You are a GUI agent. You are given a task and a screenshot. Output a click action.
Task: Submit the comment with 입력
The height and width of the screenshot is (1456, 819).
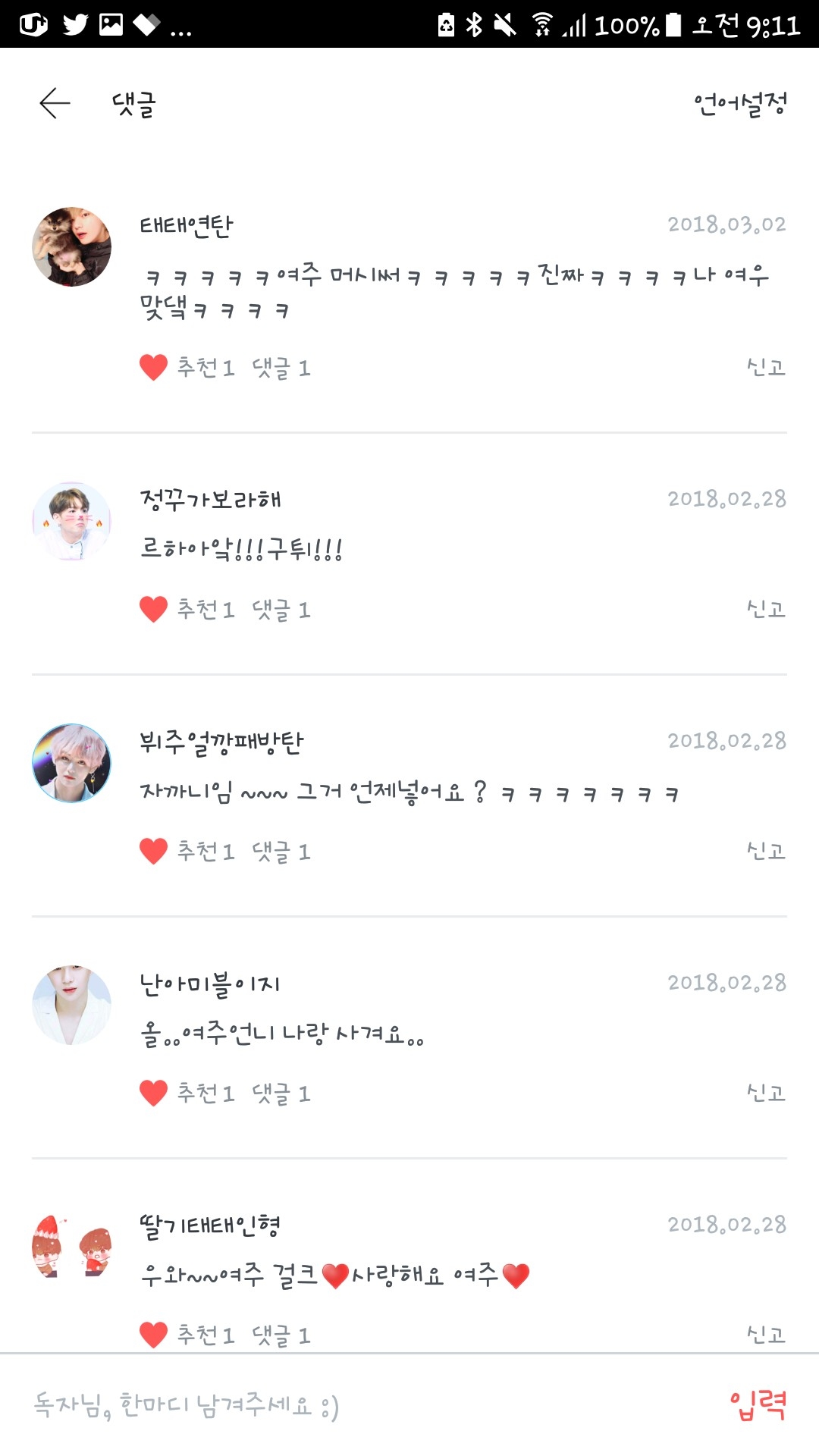(758, 1405)
